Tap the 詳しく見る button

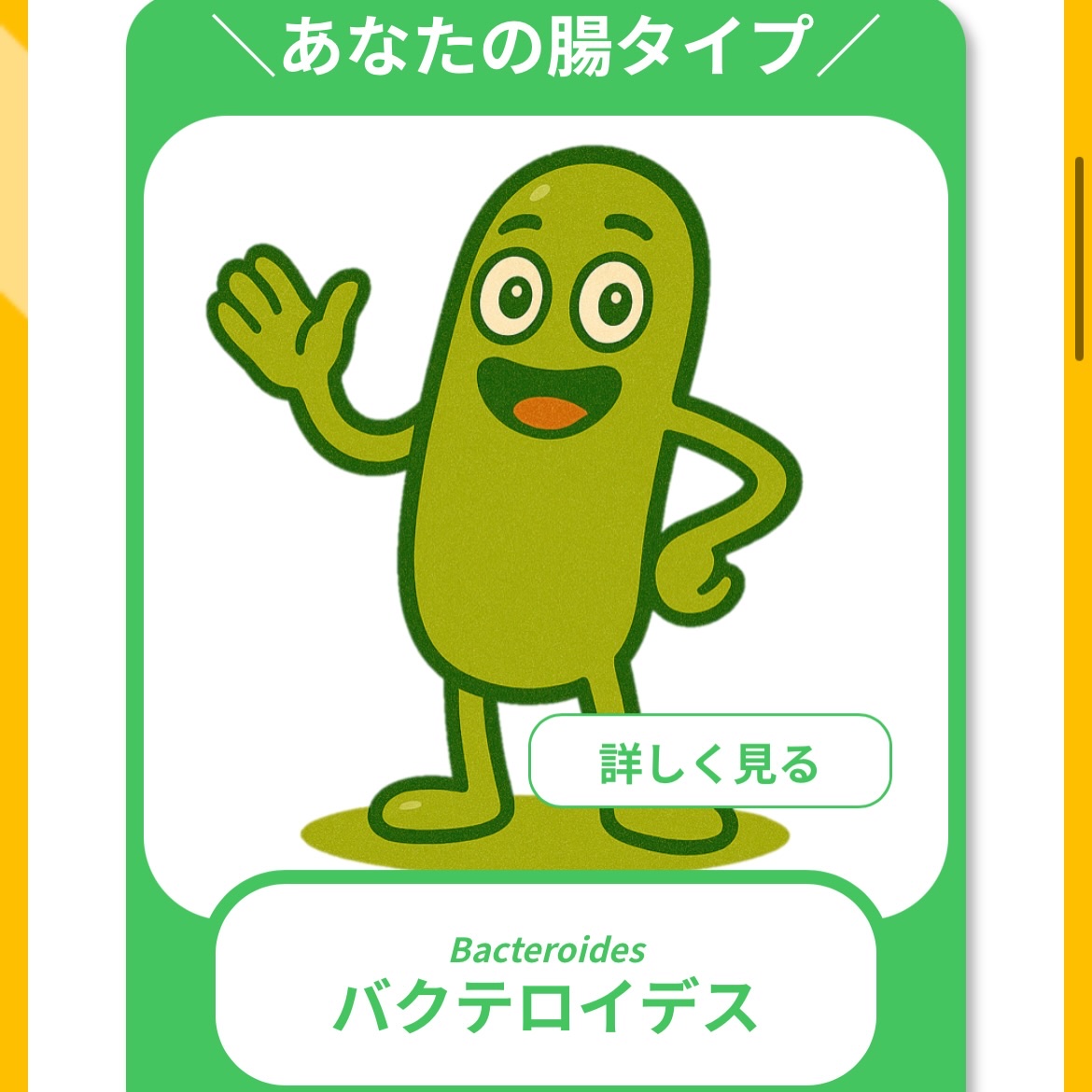pyautogui.click(x=709, y=761)
